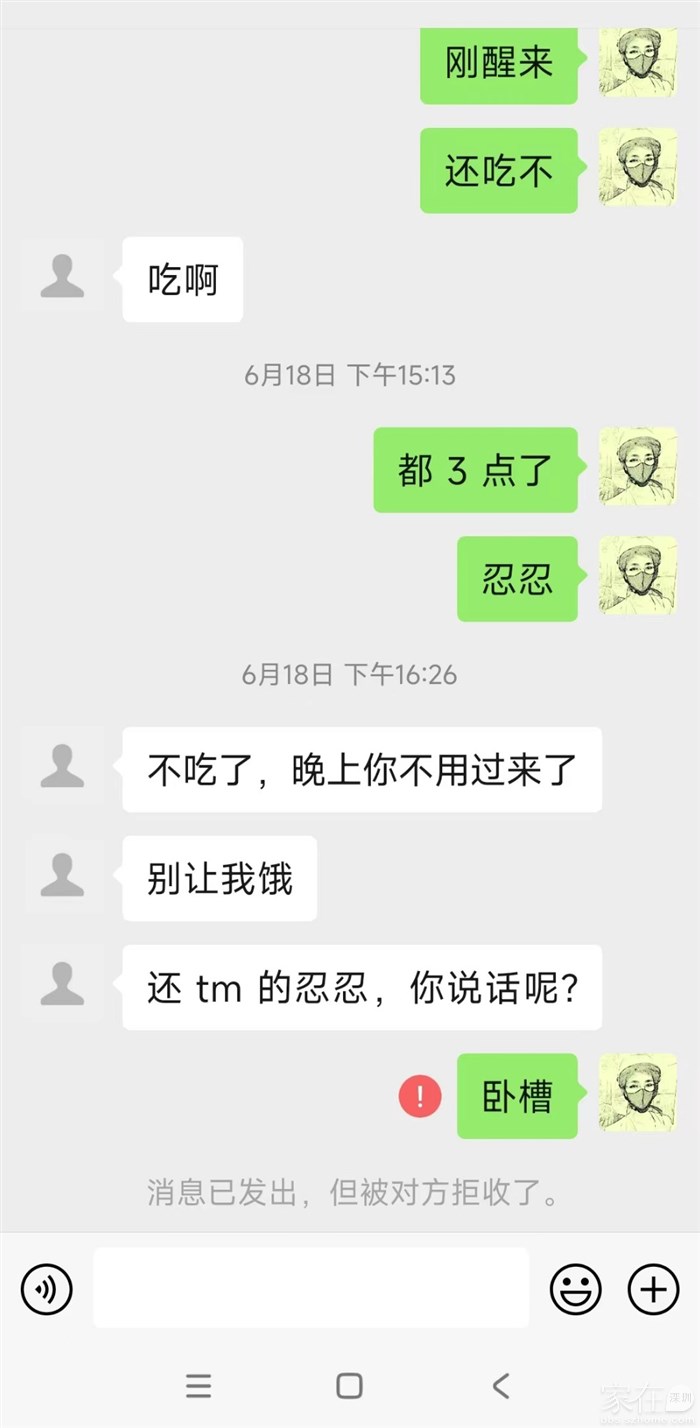Go back with system navigation

[501, 1385]
